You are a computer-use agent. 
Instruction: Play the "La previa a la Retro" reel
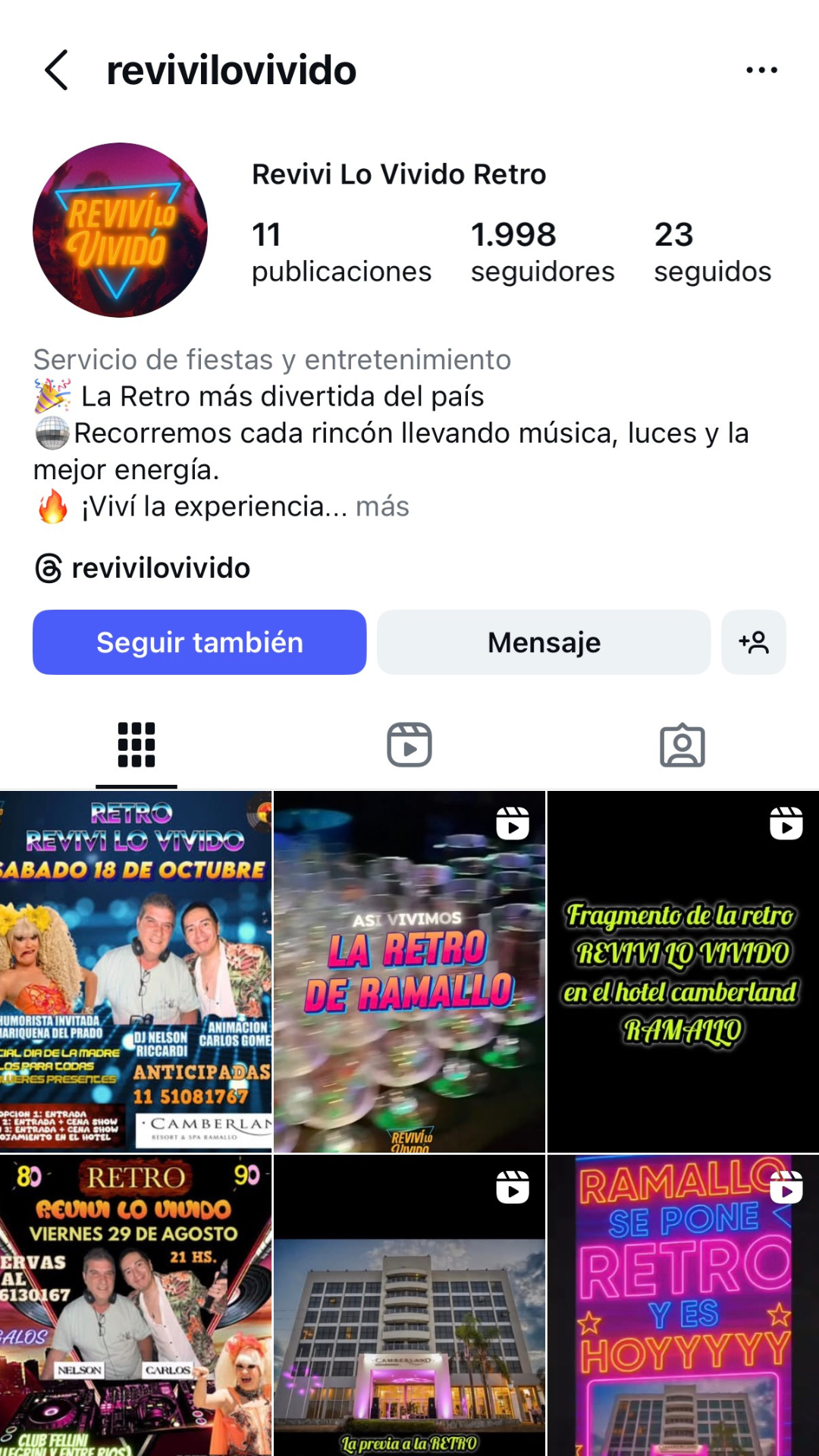(x=409, y=1304)
